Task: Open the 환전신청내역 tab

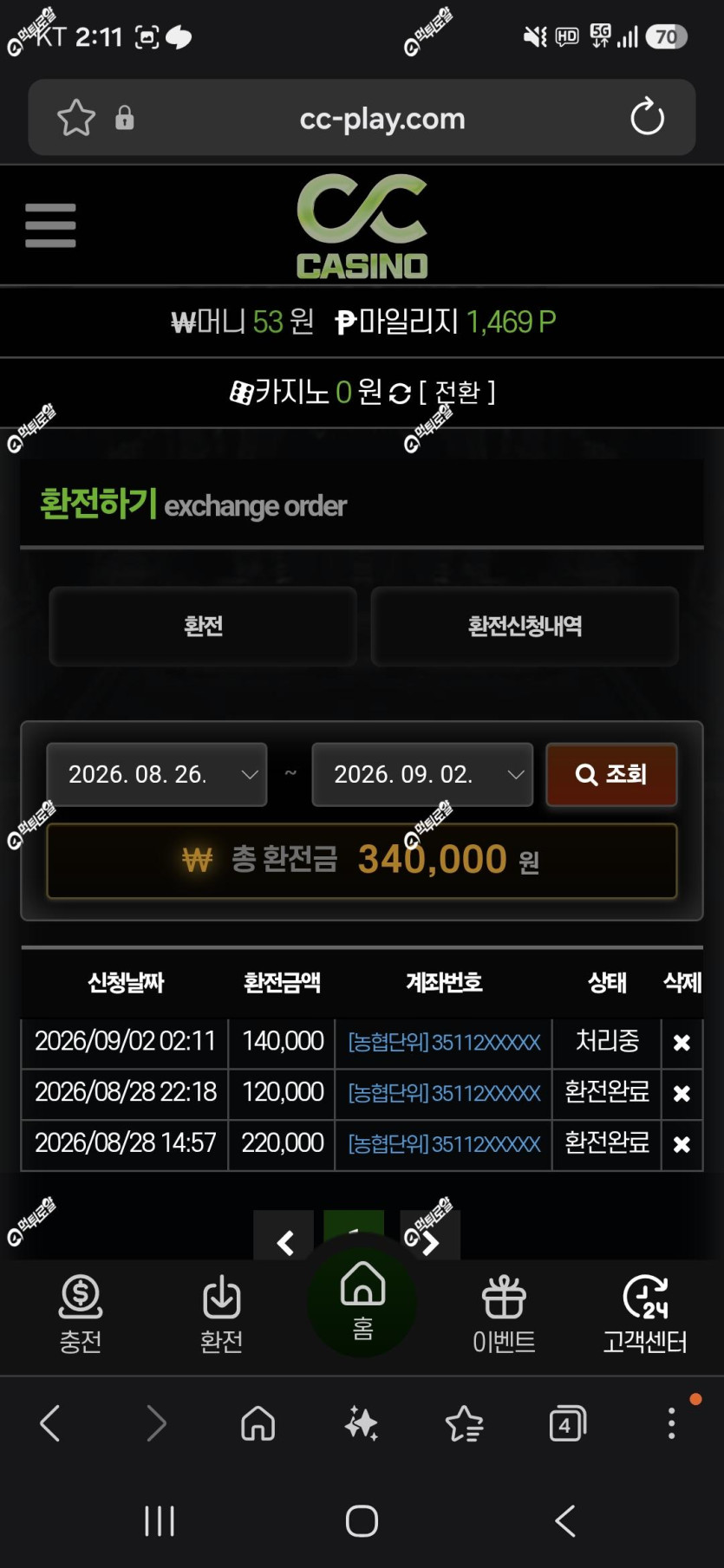Action: [525, 626]
